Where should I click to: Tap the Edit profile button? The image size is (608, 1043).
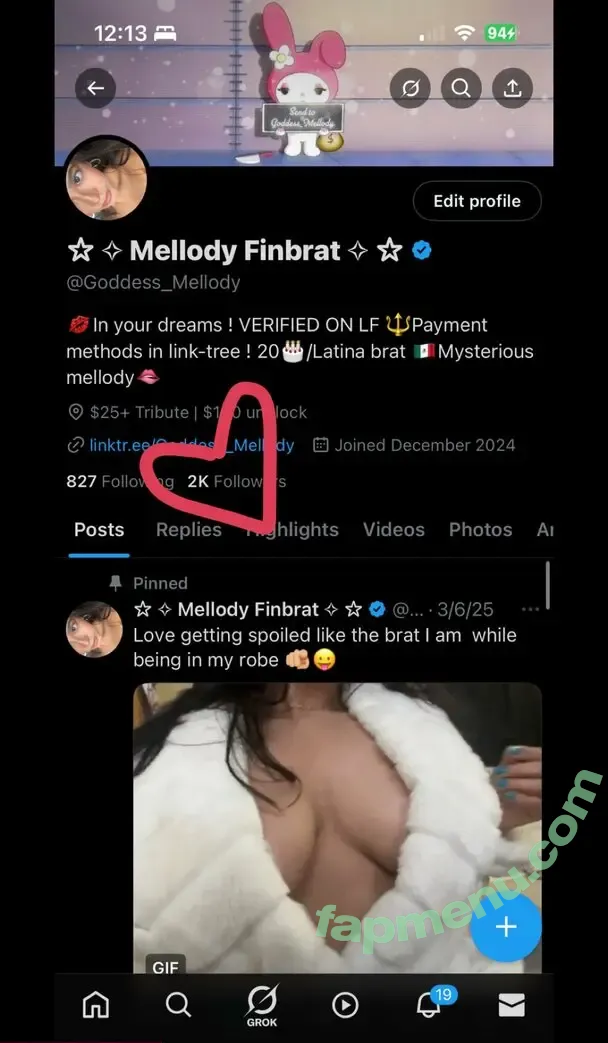click(x=476, y=201)
